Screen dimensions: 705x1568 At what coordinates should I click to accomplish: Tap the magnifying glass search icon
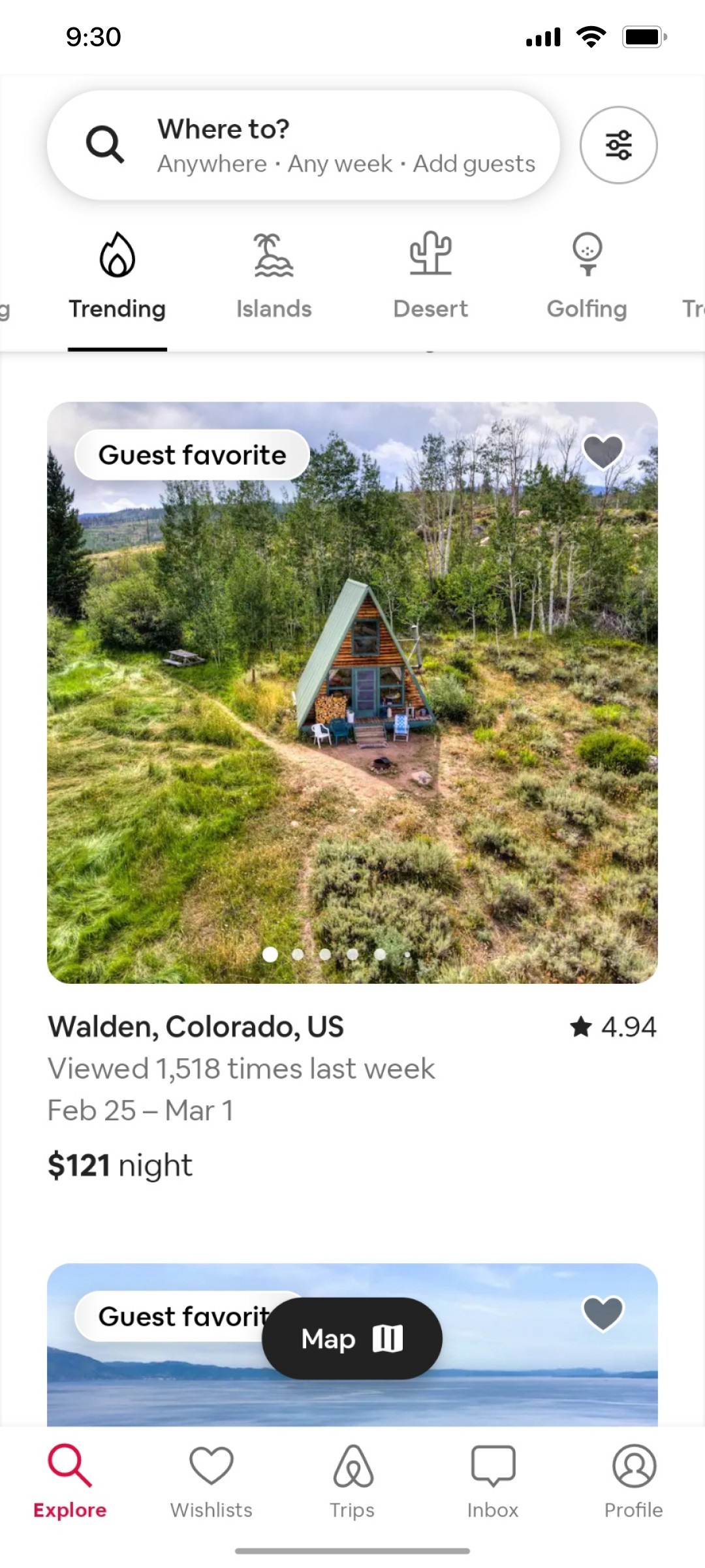click(x=106, y=145)
